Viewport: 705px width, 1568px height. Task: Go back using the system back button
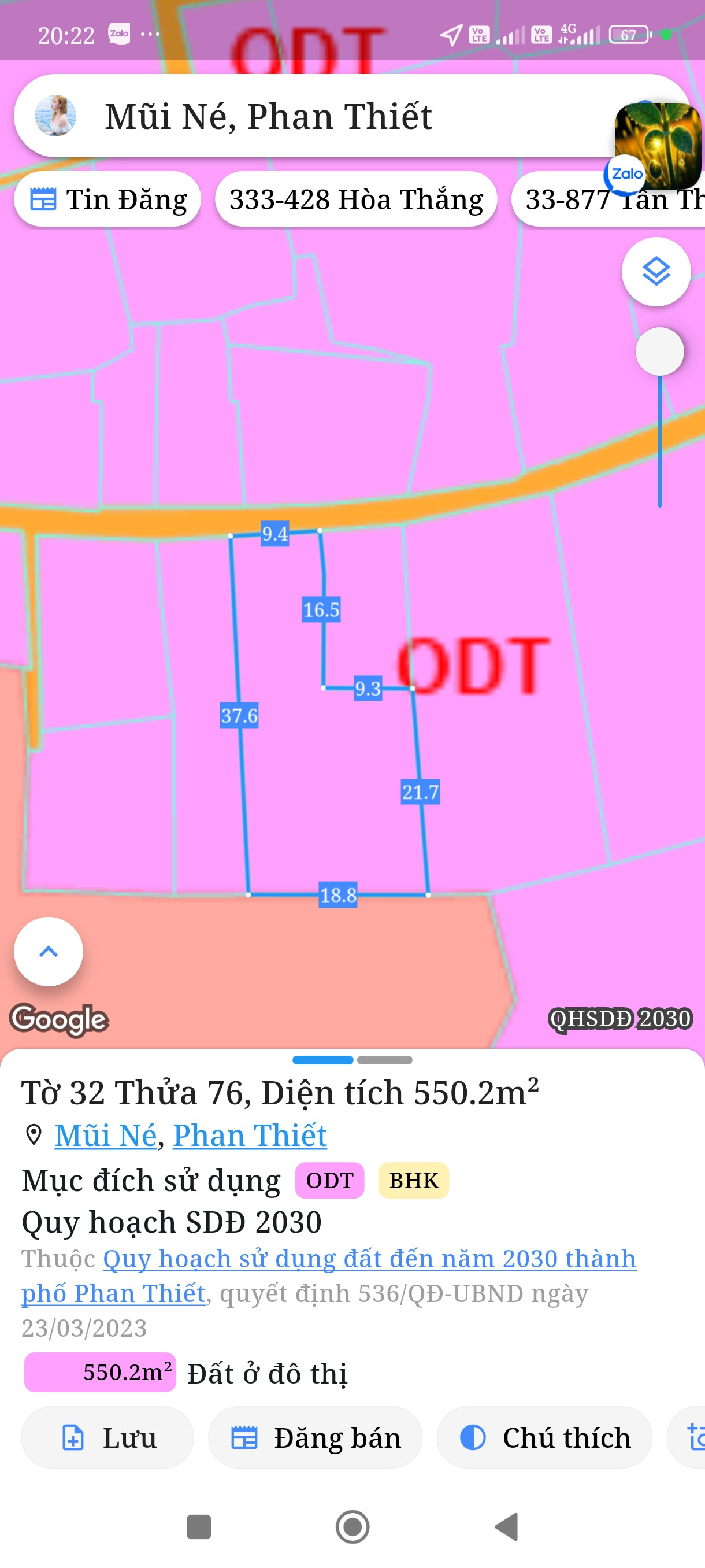coord(507,1526)
